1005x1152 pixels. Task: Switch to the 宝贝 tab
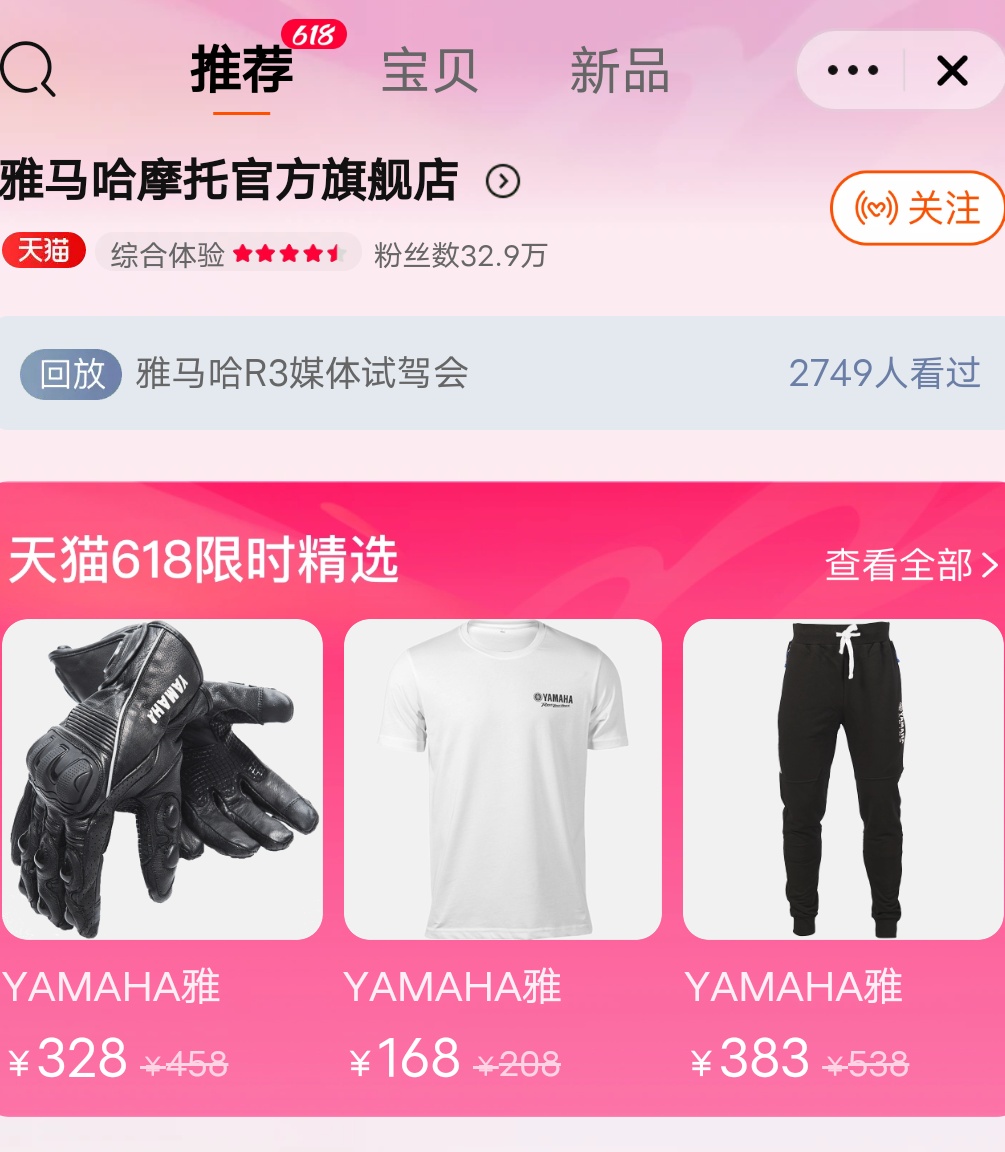coord(429,71)
